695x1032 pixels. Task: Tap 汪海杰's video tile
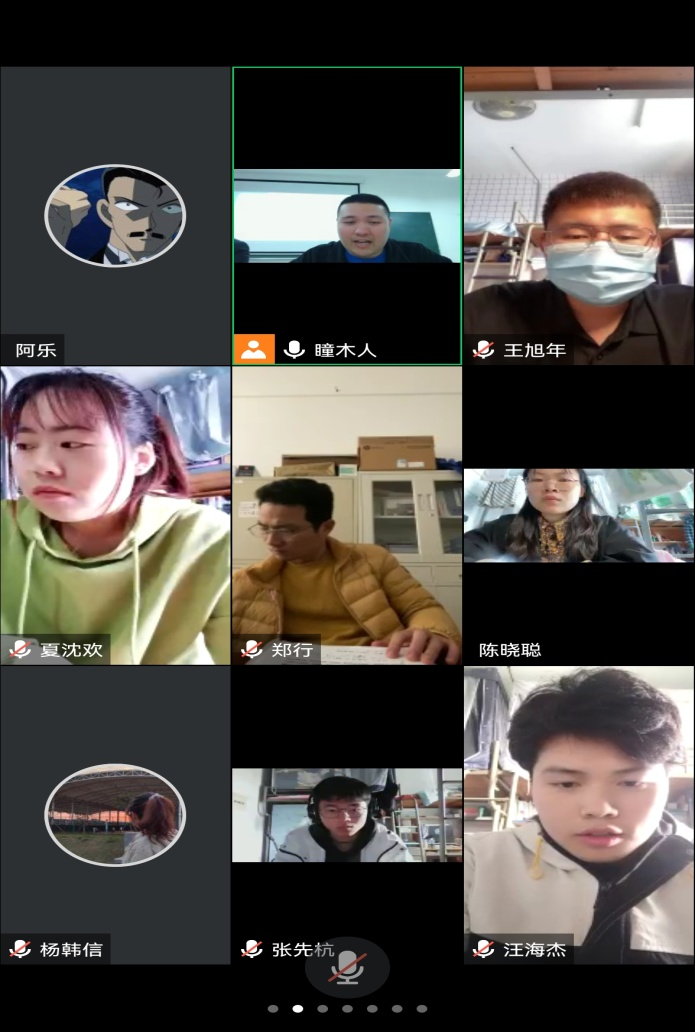point(579,815)
